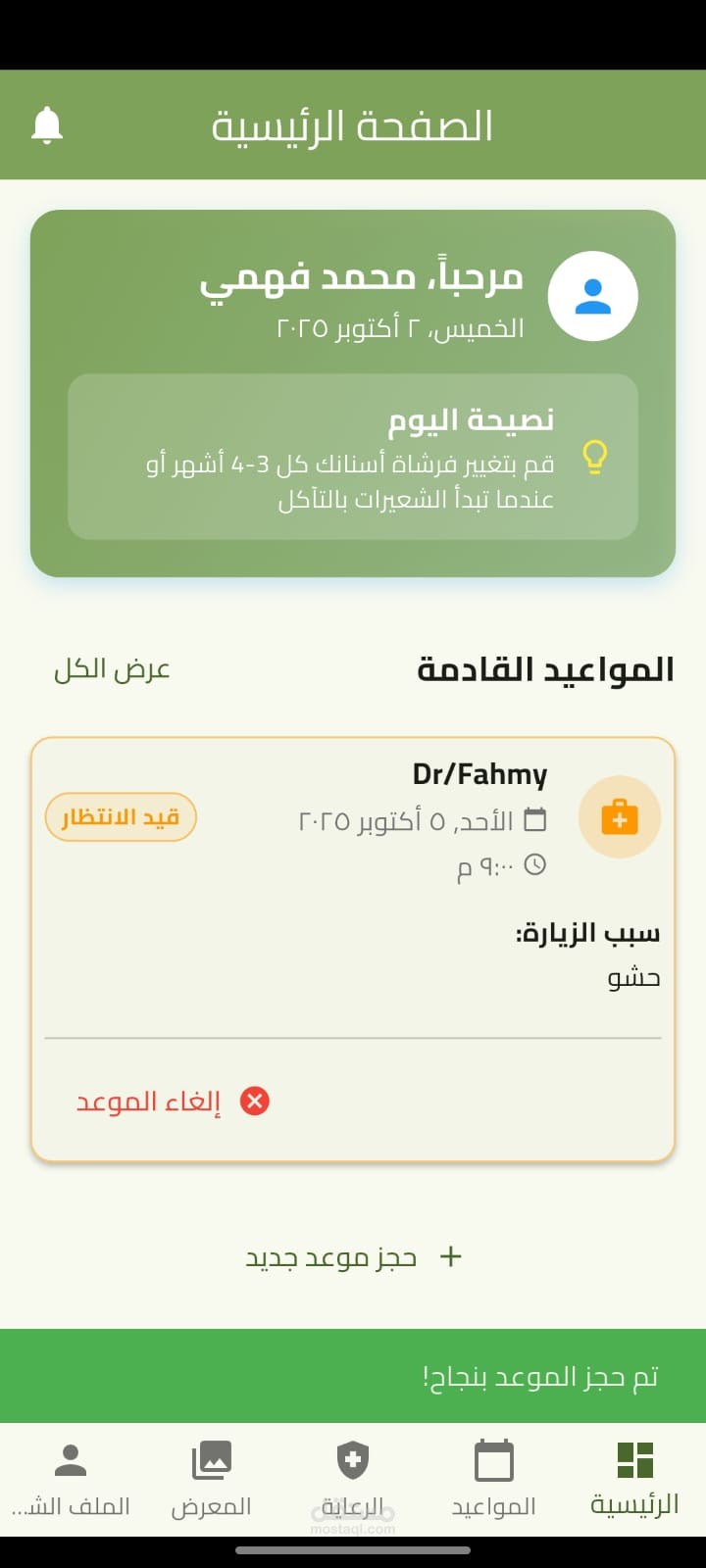The image size is (706, 1568).
Task: Click the قيد الانتظار status badge
Action: coord(120,816)
